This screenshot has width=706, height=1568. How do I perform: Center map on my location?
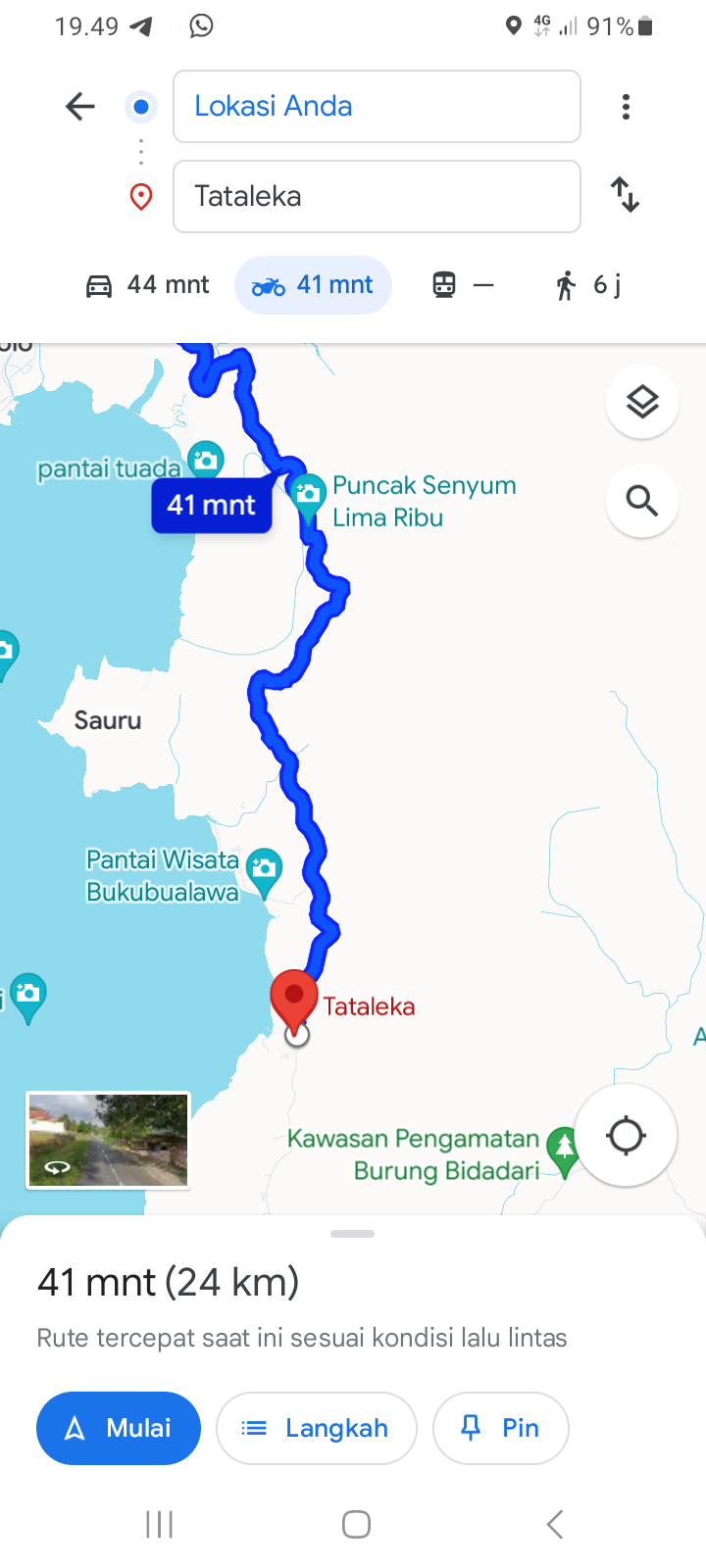[x=626, y=1136]
